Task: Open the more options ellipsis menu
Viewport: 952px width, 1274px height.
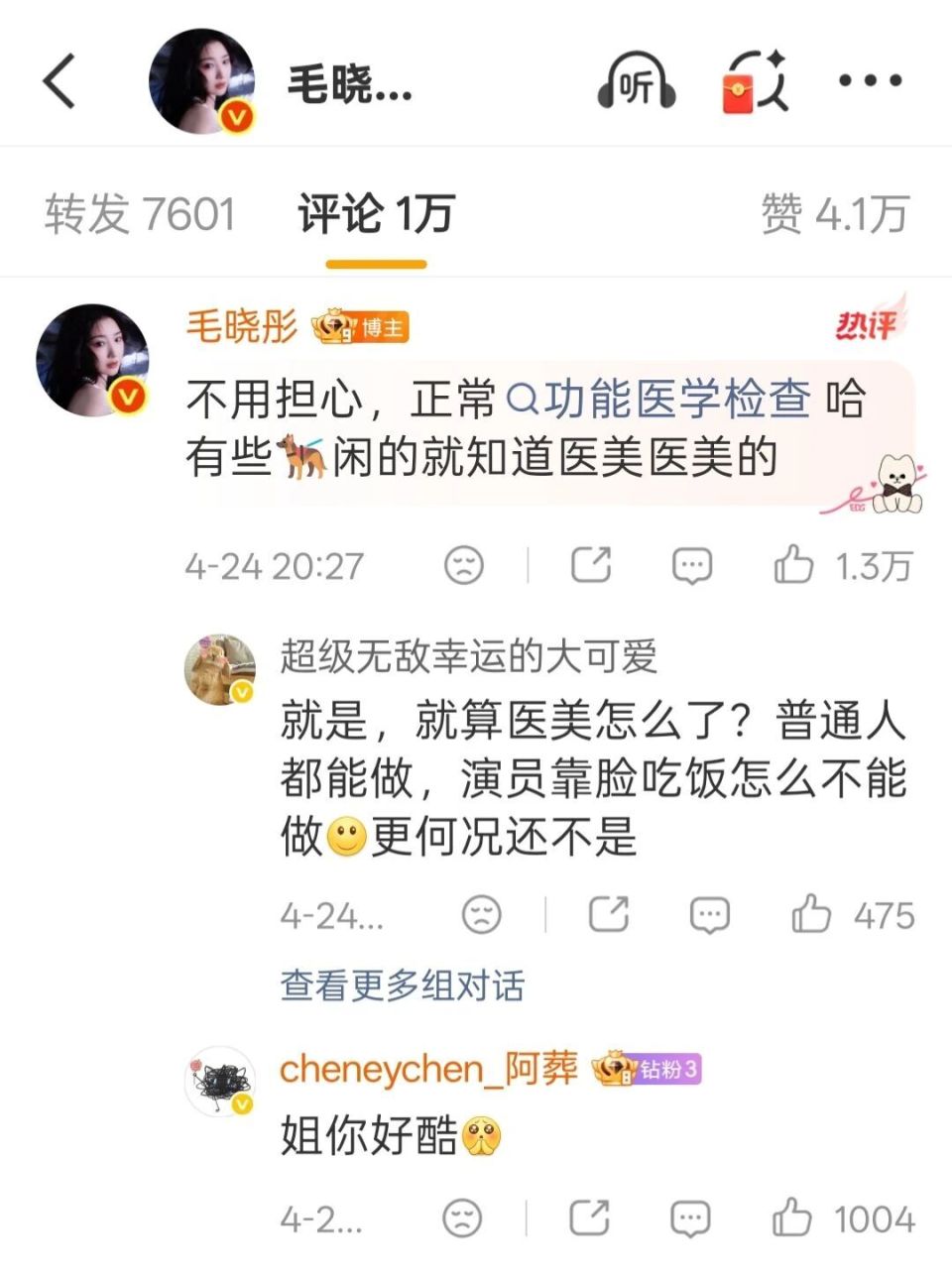Action: (x=870, y=81)
